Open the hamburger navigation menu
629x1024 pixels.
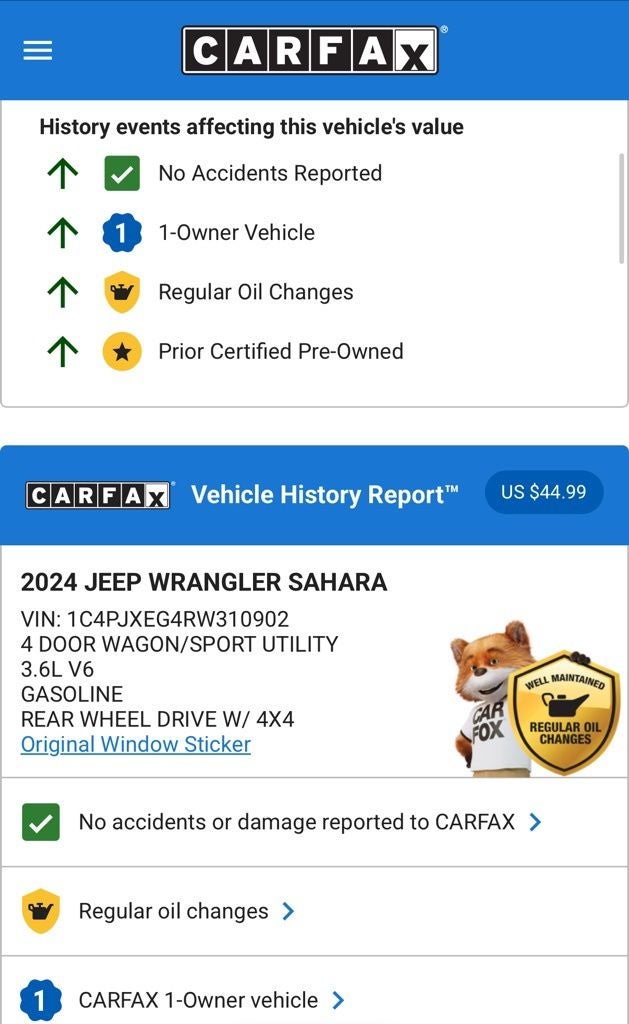[x=37, y=50]
